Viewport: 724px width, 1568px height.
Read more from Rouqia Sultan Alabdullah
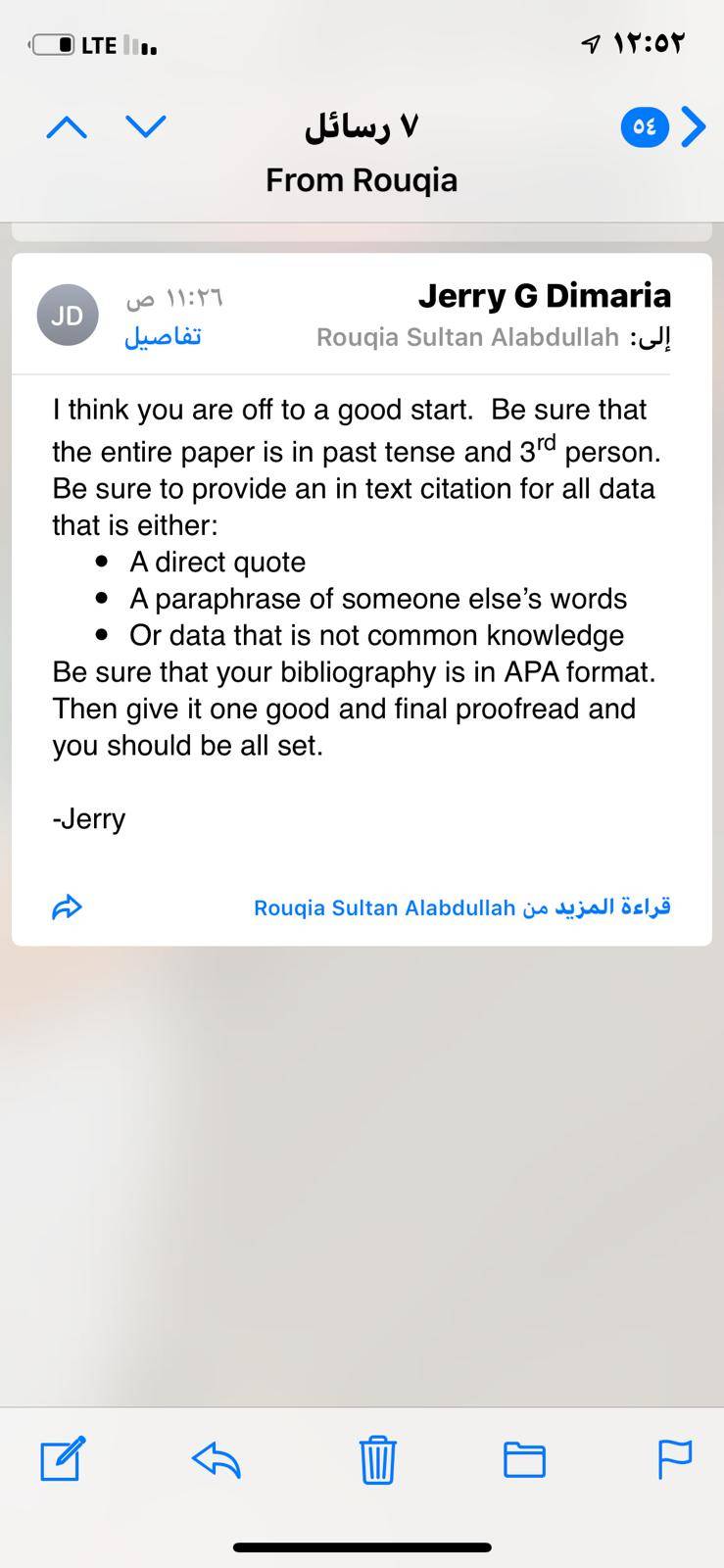(x=462, y=907)
